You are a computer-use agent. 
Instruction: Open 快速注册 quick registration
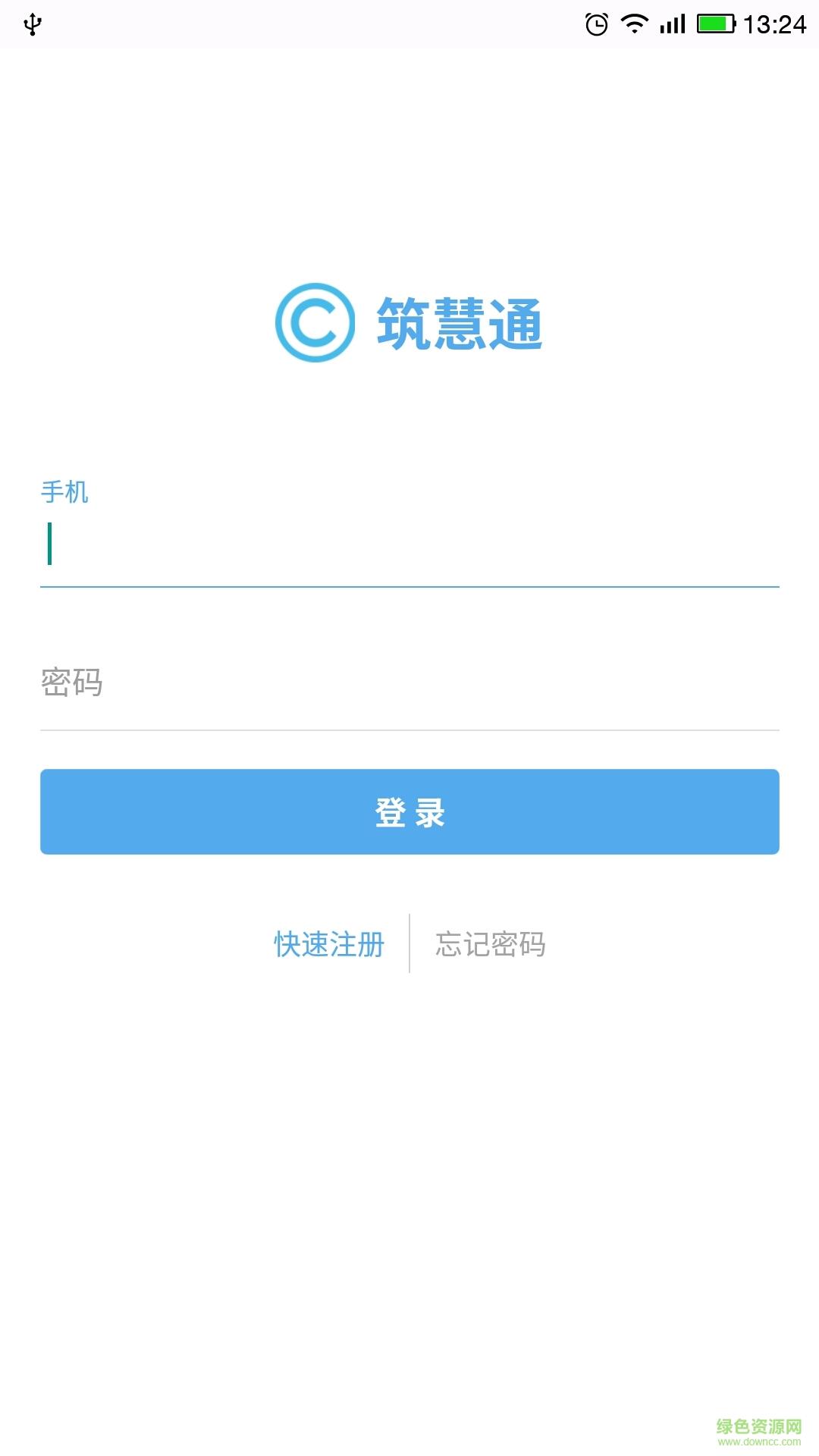pyautogui.click(x=329, y=944)
